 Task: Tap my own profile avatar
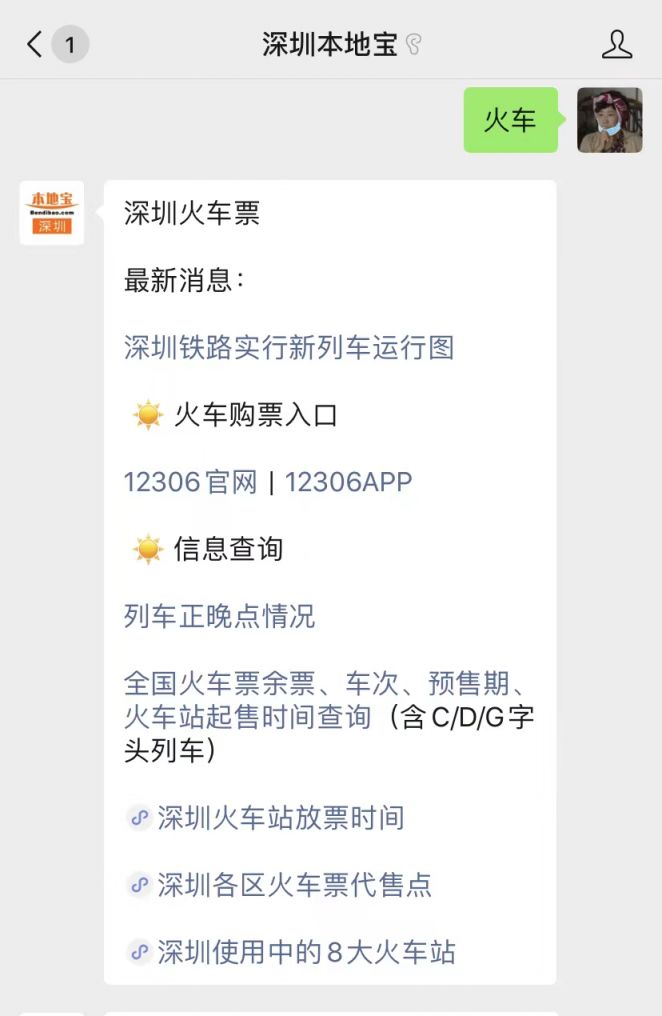609,120
